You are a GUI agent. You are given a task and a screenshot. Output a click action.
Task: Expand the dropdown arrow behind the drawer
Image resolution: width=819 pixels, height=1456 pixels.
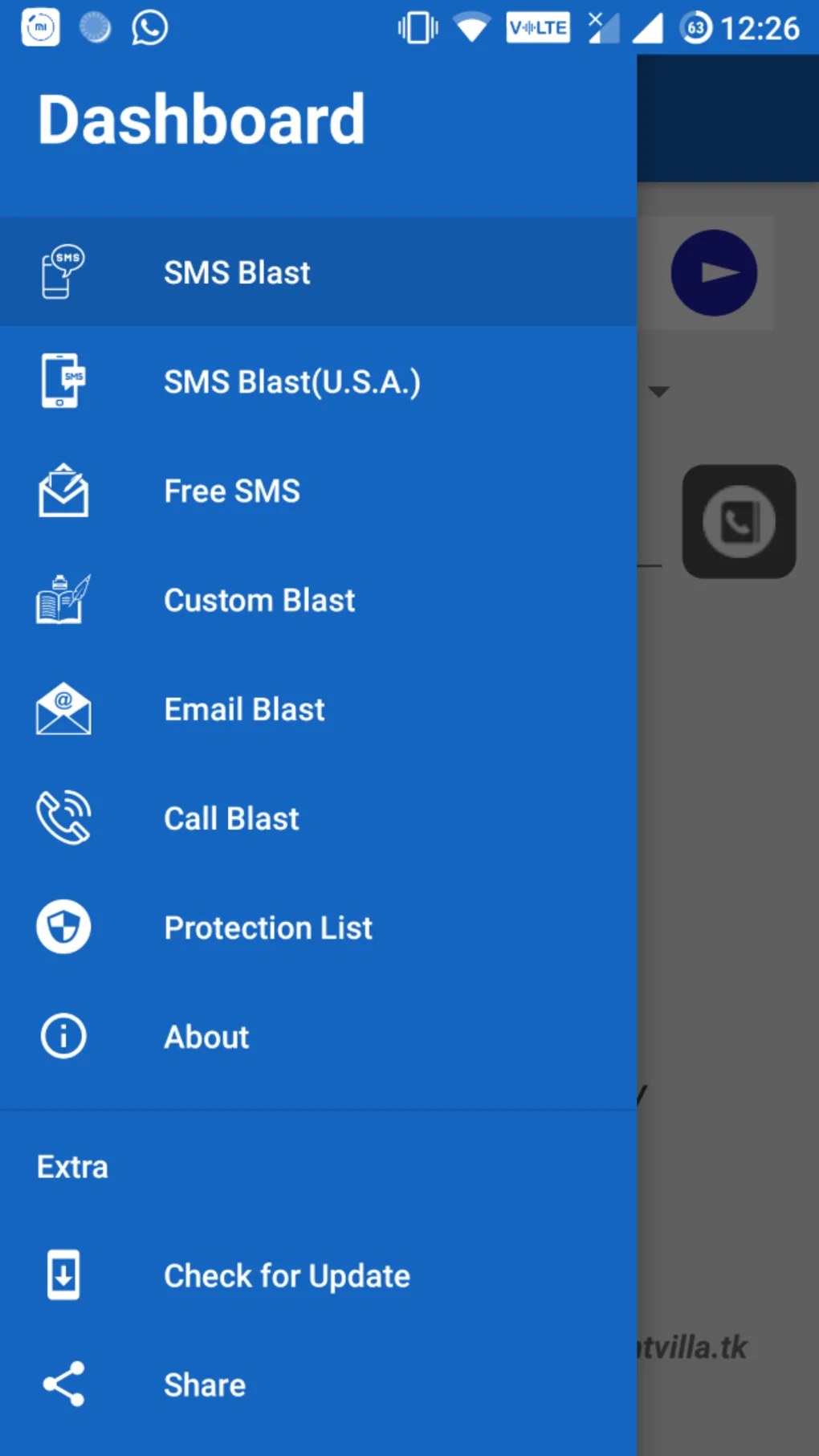click(x=659, y=392)
